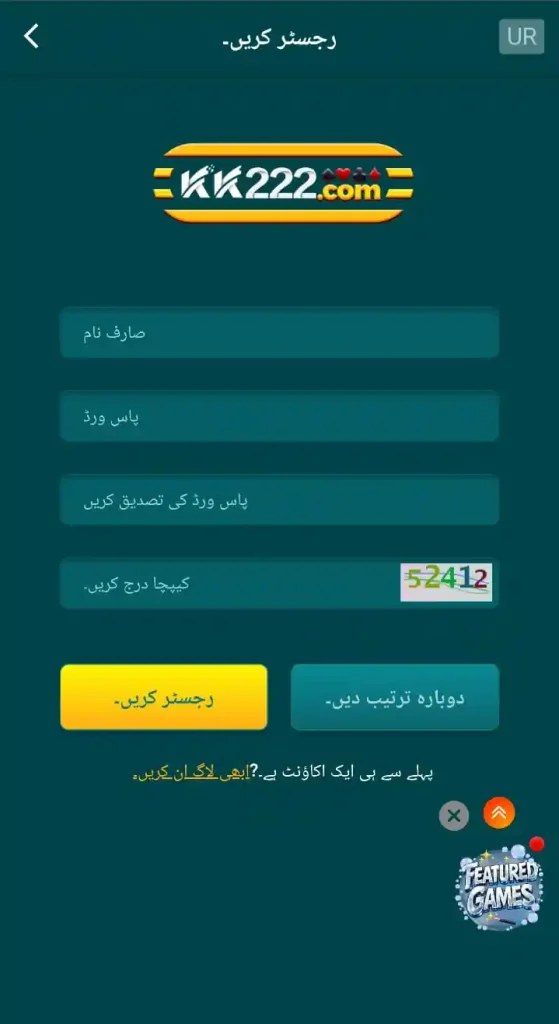Image resolution: width=559 pixels, height=1024 pixels.
Task: Tap the orange scroll-to-top arrow
Action: point(499,812)
